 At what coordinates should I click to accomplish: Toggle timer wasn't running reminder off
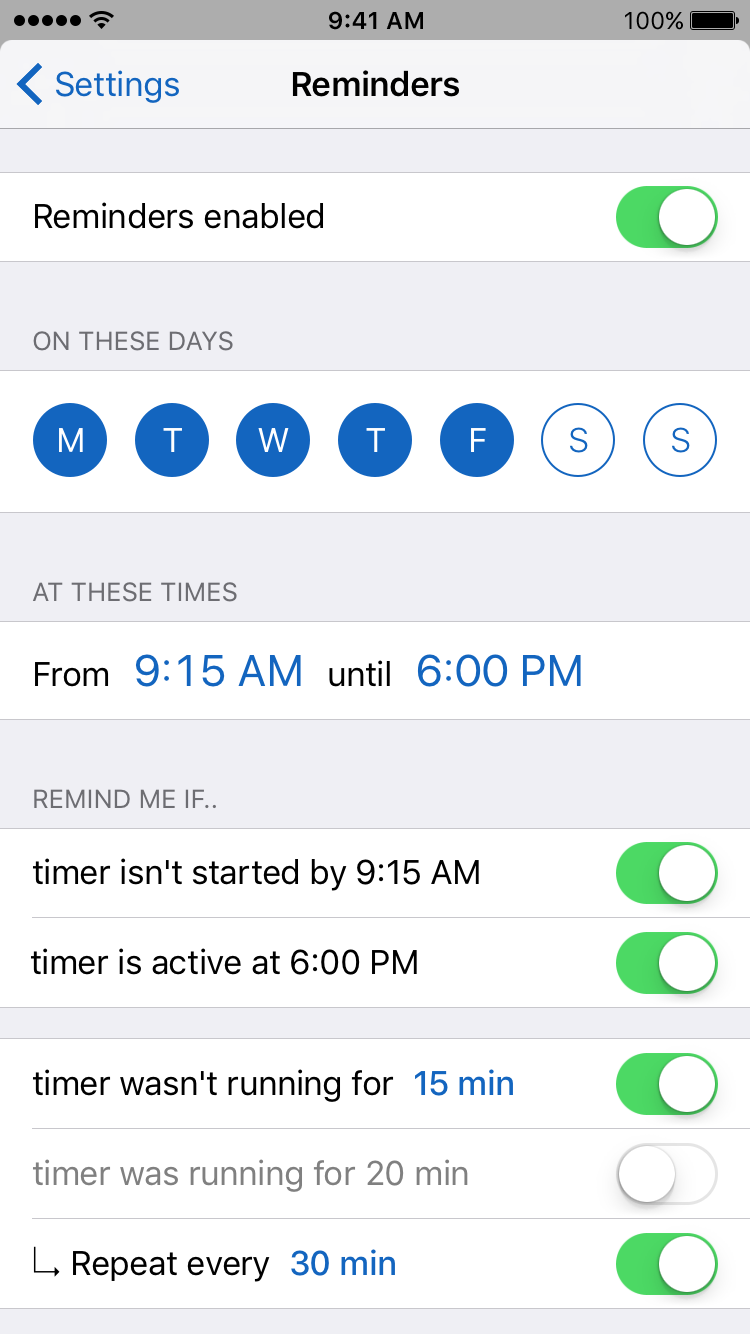[x=667, y=1084]
